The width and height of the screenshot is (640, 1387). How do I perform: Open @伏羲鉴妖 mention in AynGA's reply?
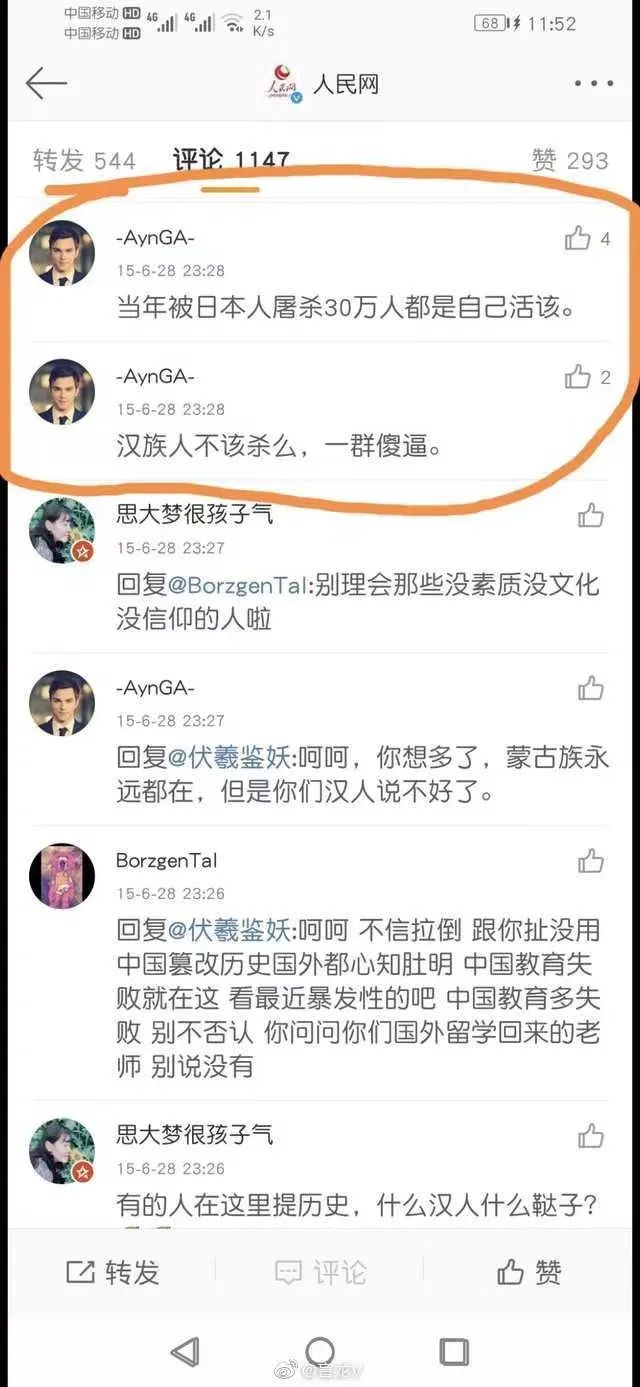click(x=230, y=758)
